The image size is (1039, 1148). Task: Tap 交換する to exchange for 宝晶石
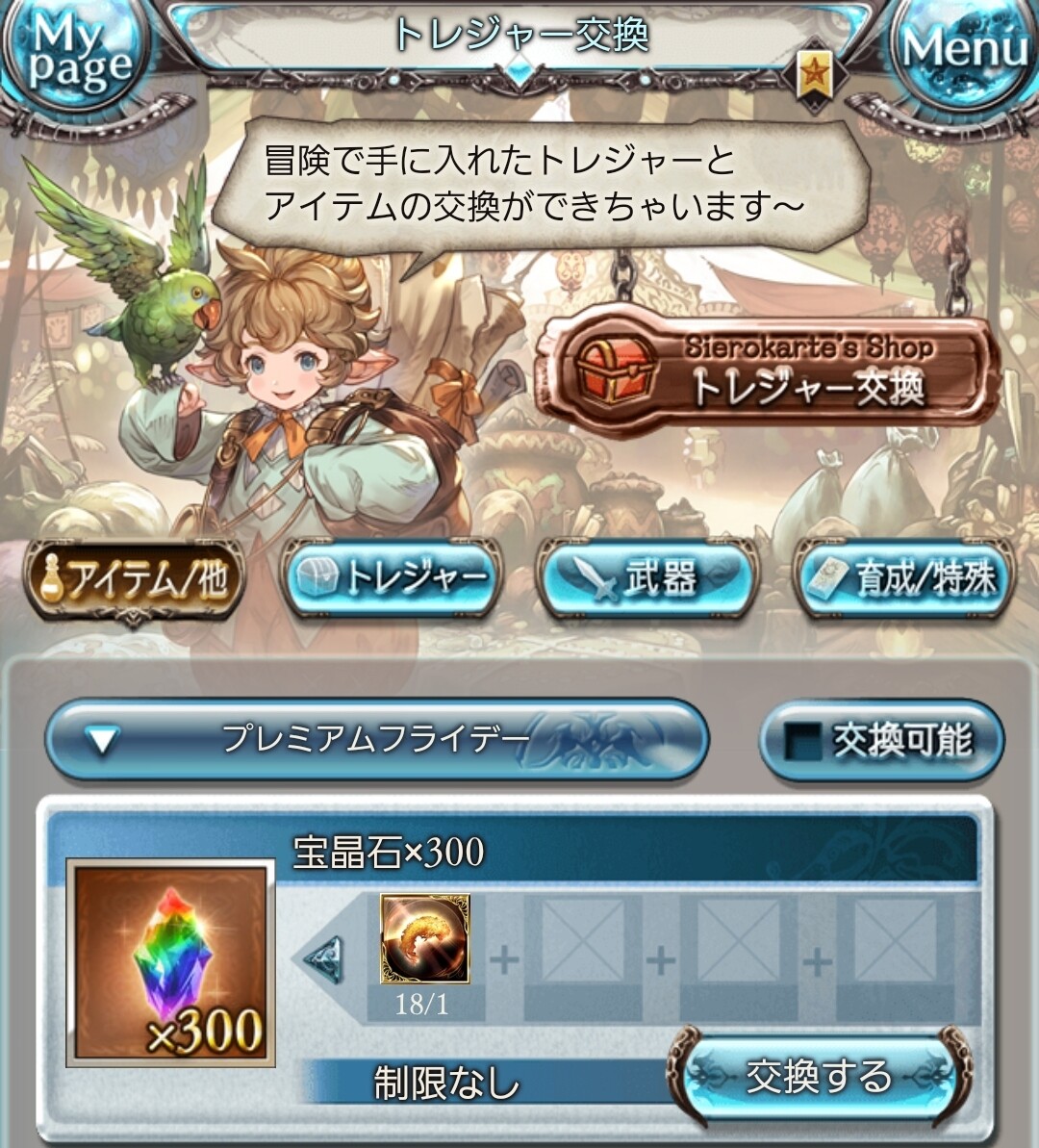pos(820,1077)
